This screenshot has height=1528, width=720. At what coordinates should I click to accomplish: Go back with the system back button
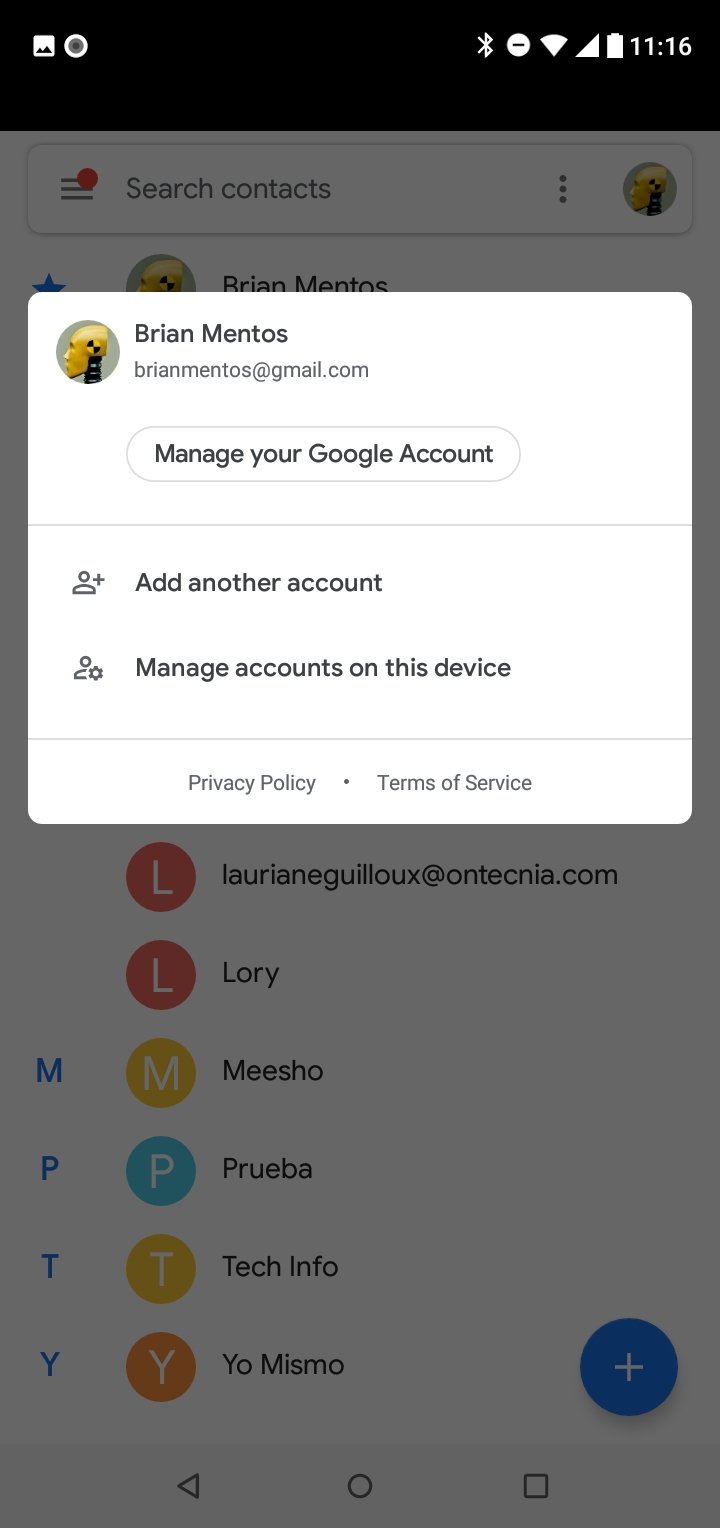(x=188, y=1485)
